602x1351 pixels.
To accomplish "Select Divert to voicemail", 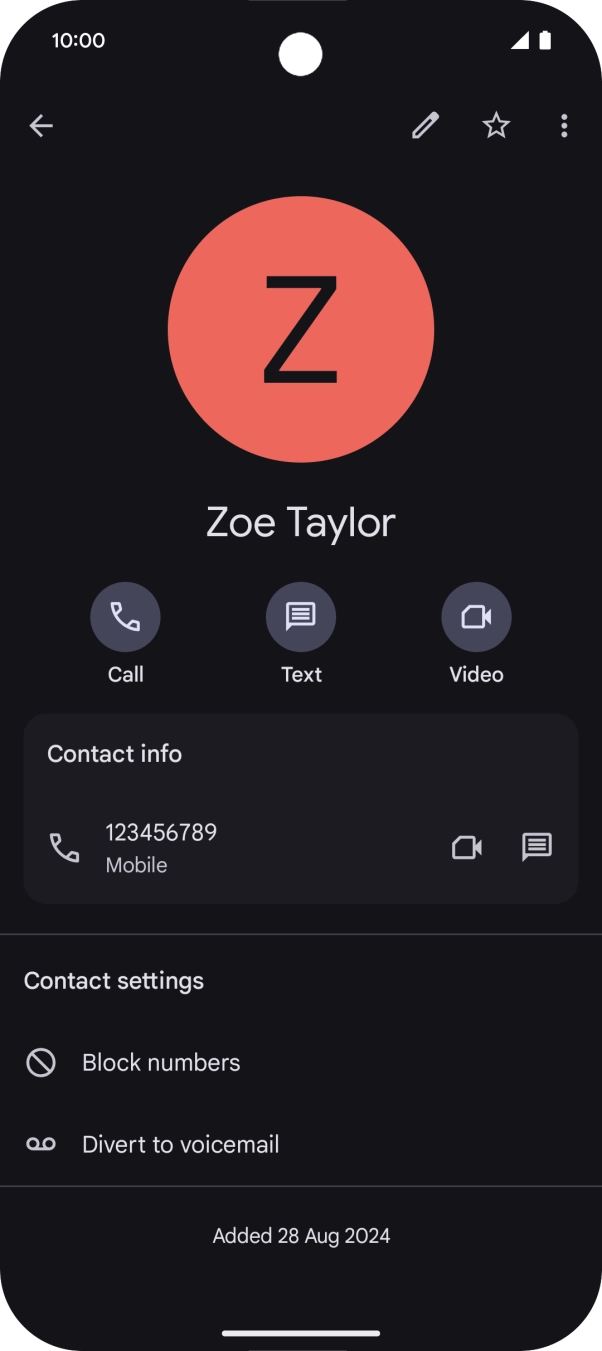I will tap(180, 1144).
